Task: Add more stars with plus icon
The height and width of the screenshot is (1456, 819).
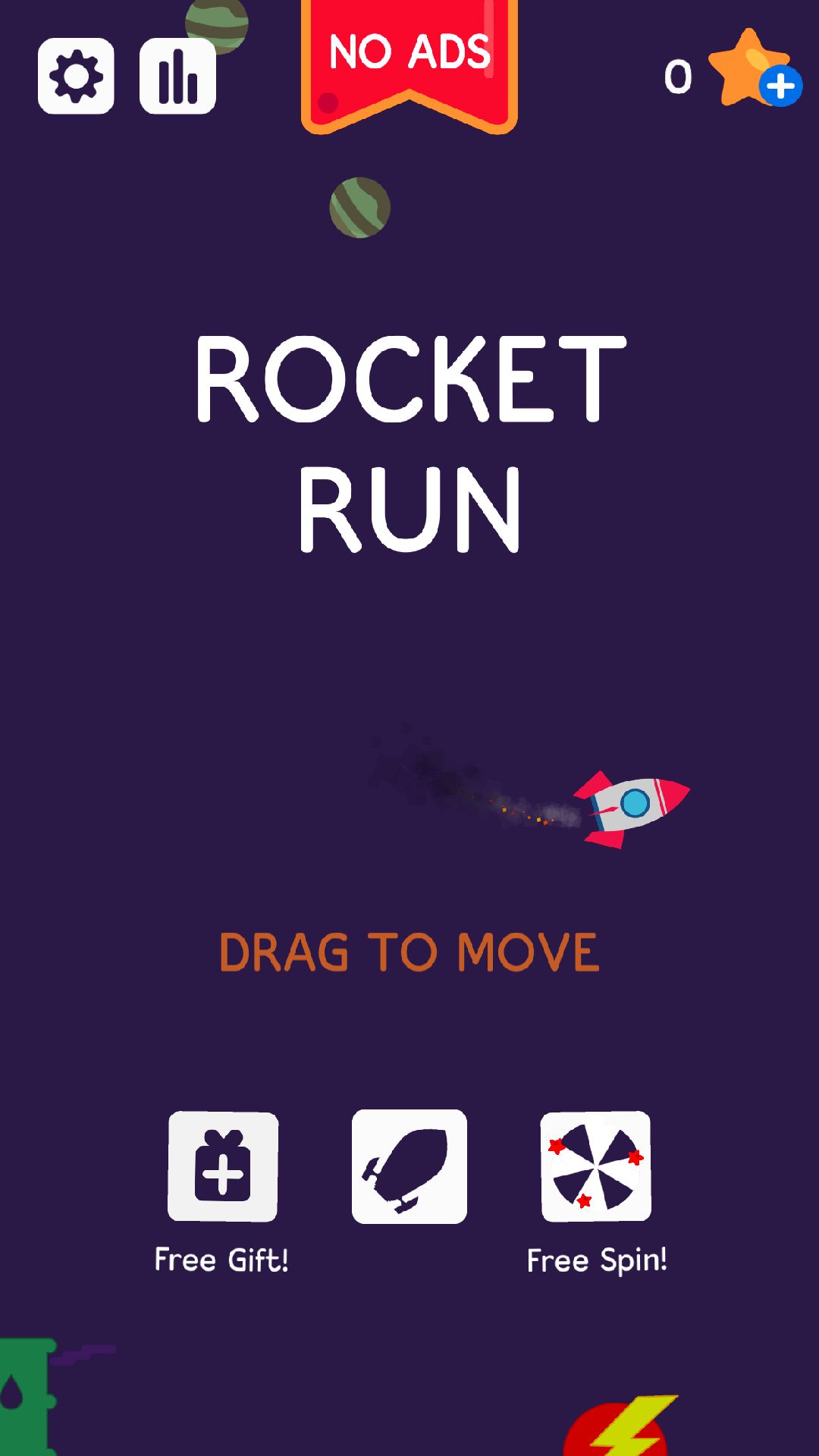Action: (x=780, y=86)
